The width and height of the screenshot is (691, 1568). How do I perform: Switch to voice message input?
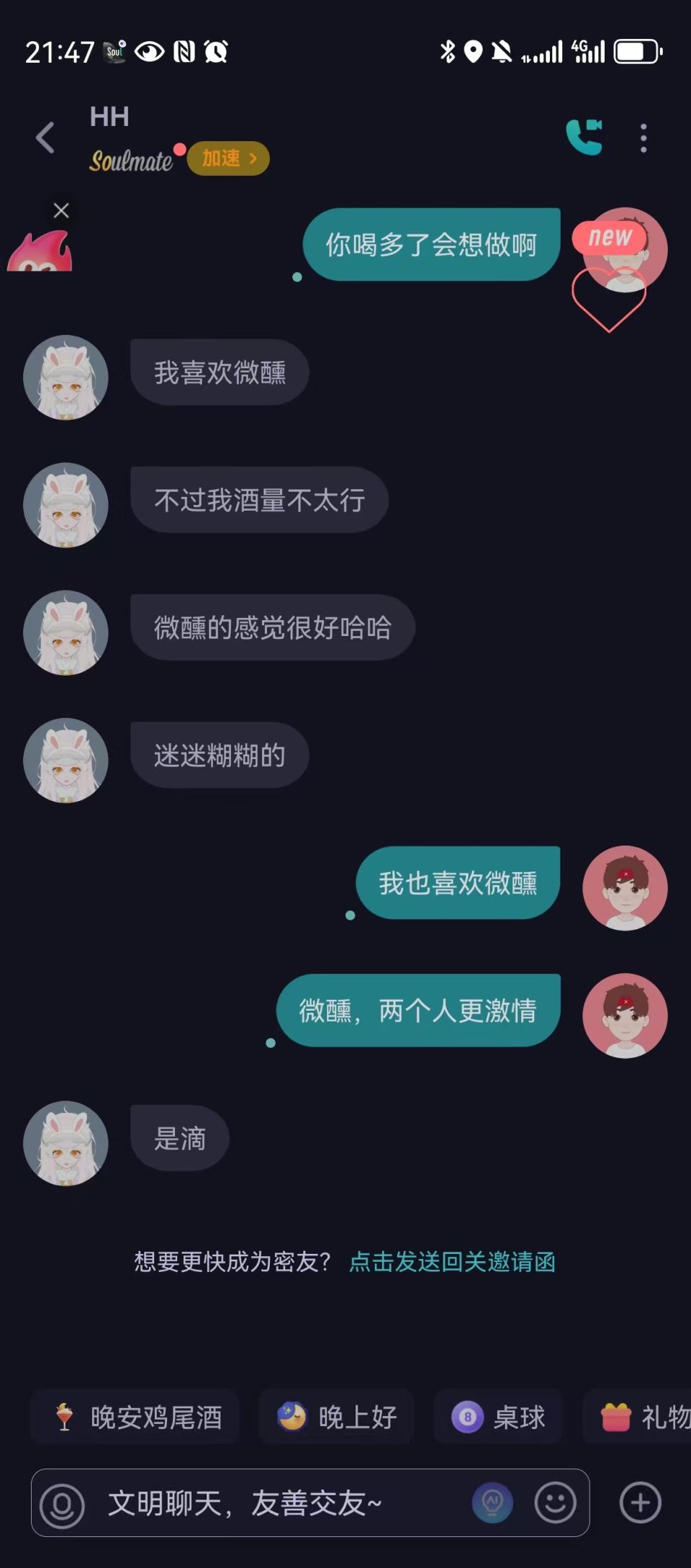[62, 1504]
